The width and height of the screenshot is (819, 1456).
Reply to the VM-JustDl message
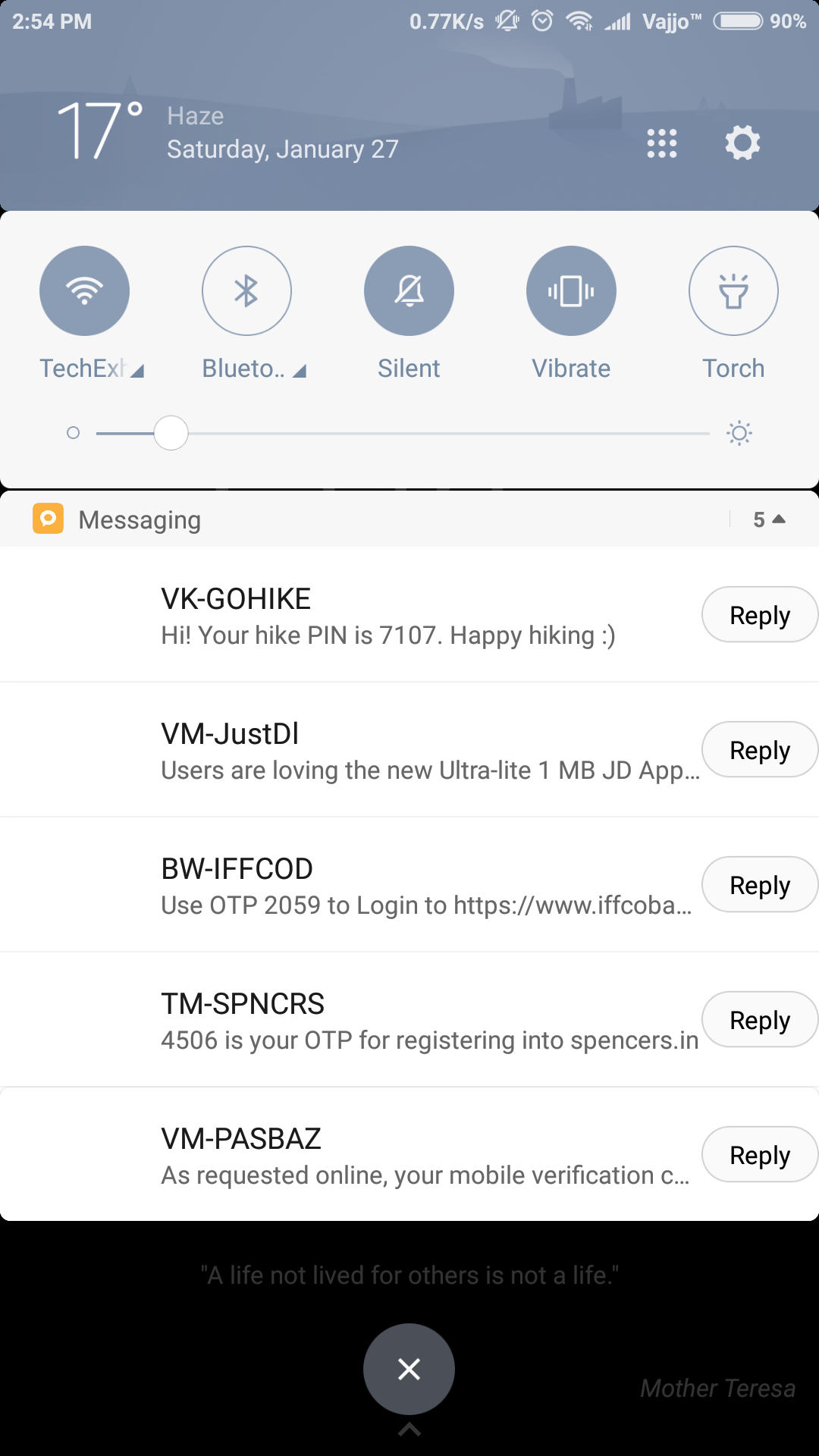click(x=760, y=749)
